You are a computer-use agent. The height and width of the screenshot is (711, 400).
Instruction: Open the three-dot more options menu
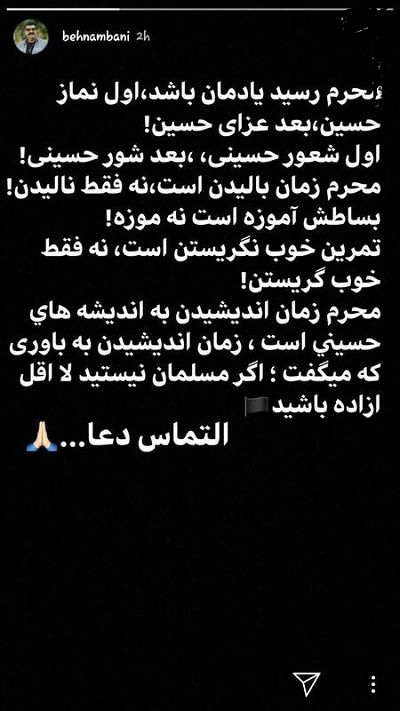[373, 684]
